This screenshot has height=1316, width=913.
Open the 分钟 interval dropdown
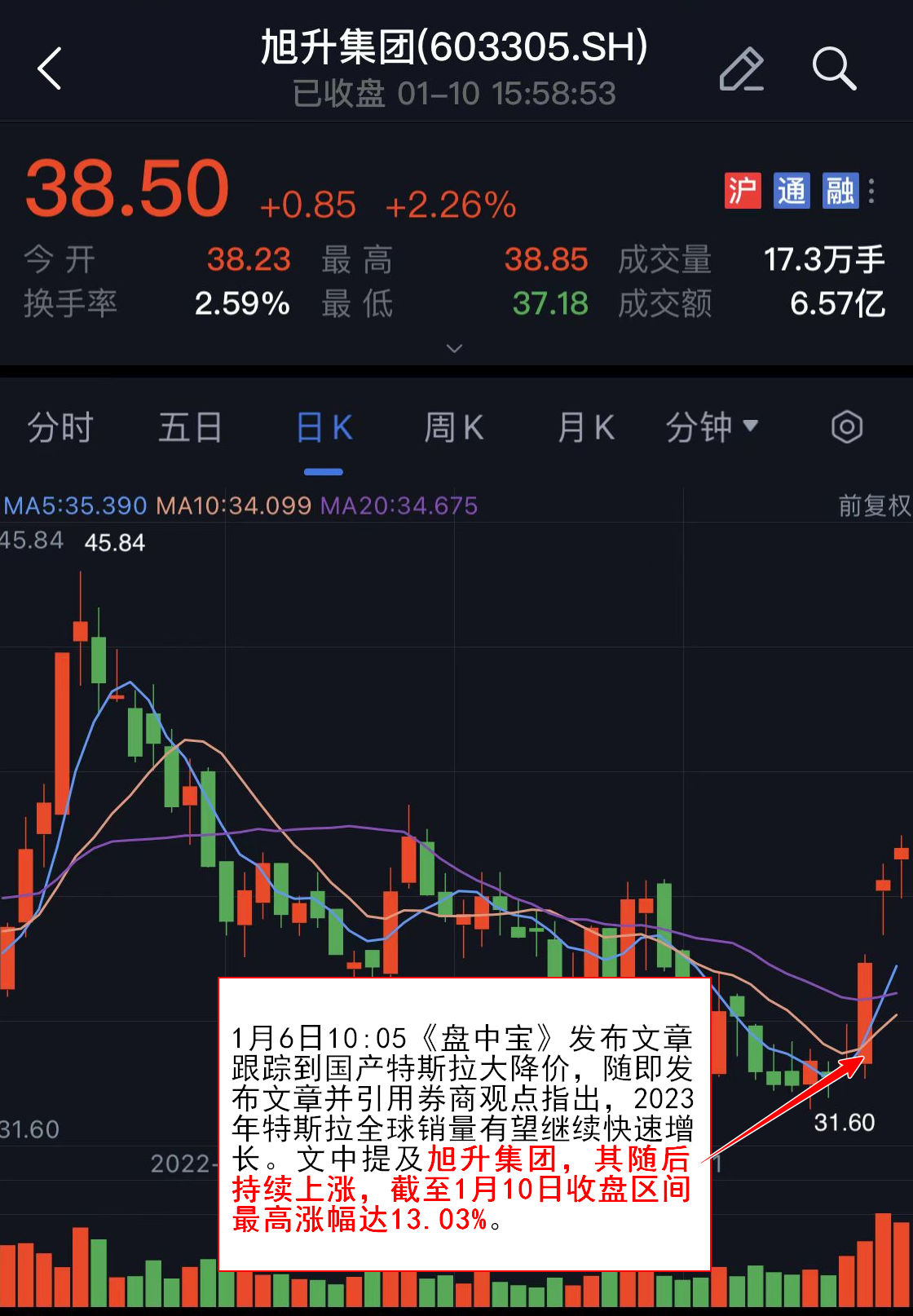tap(712, 427)
